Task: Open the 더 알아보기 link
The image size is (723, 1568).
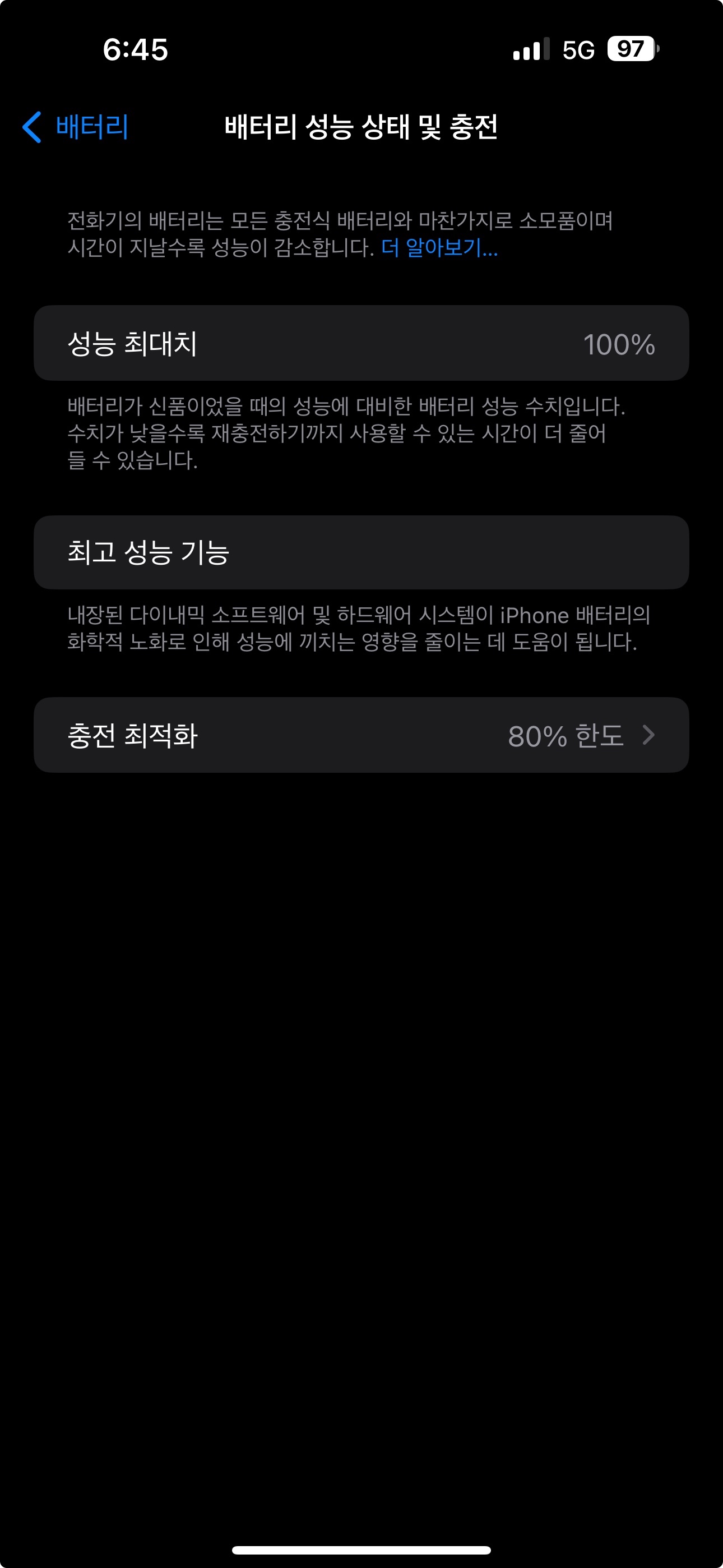Action: (439, 248)
